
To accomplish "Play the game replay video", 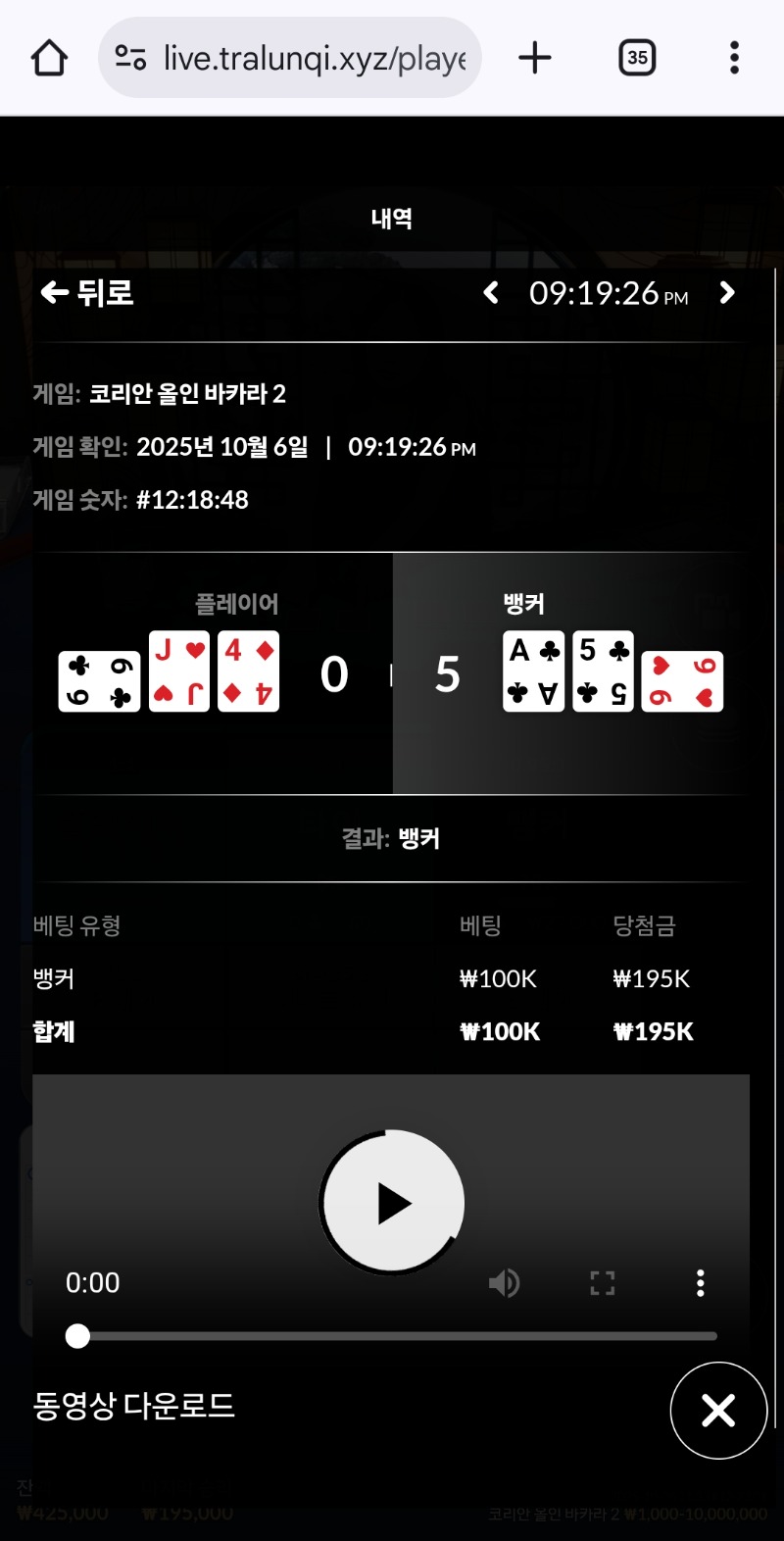I will coord(392,1203).
